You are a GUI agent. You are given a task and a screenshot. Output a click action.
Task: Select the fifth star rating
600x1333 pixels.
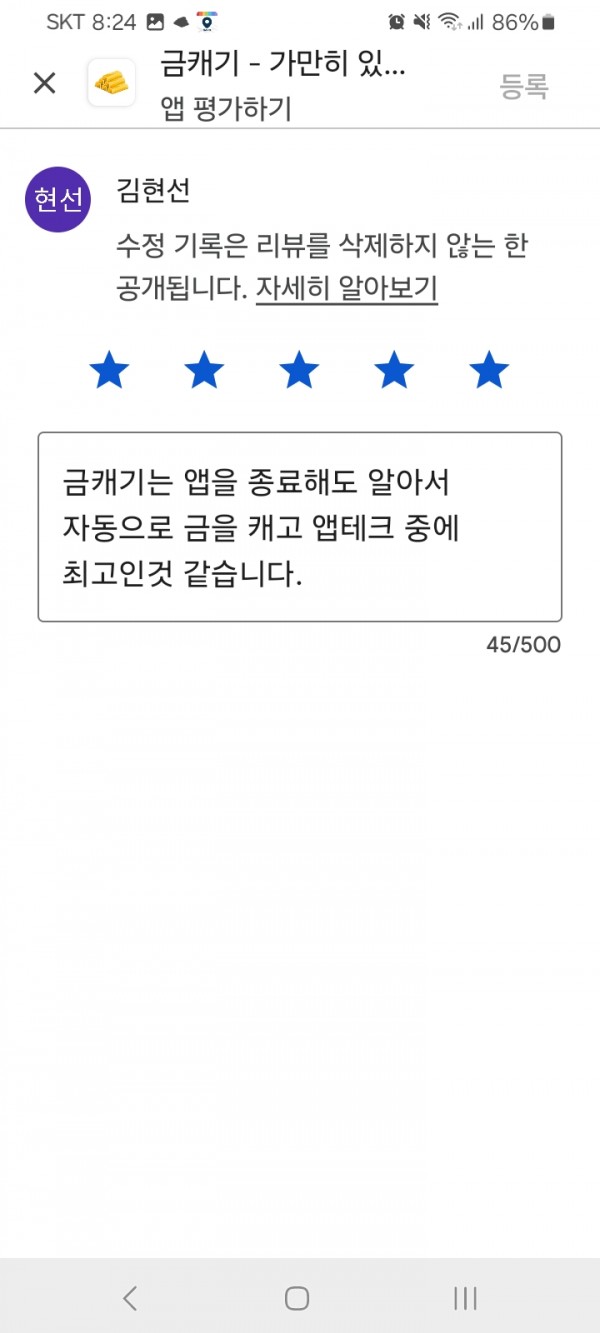pos(489,371)
